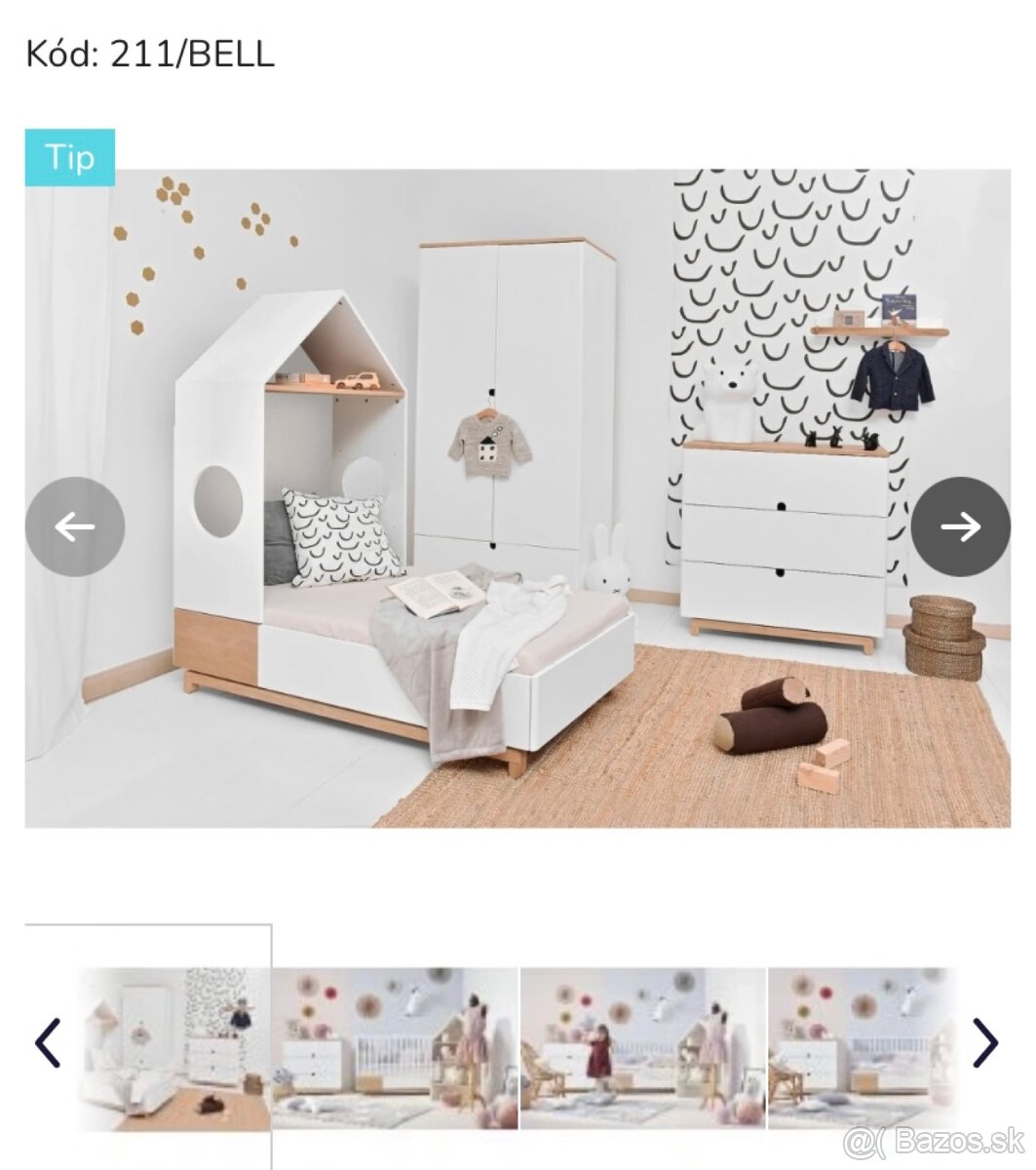The image size is (1036, 1170).
Task: Go to the next product photo with right arrow
Action: pos(960,526)
